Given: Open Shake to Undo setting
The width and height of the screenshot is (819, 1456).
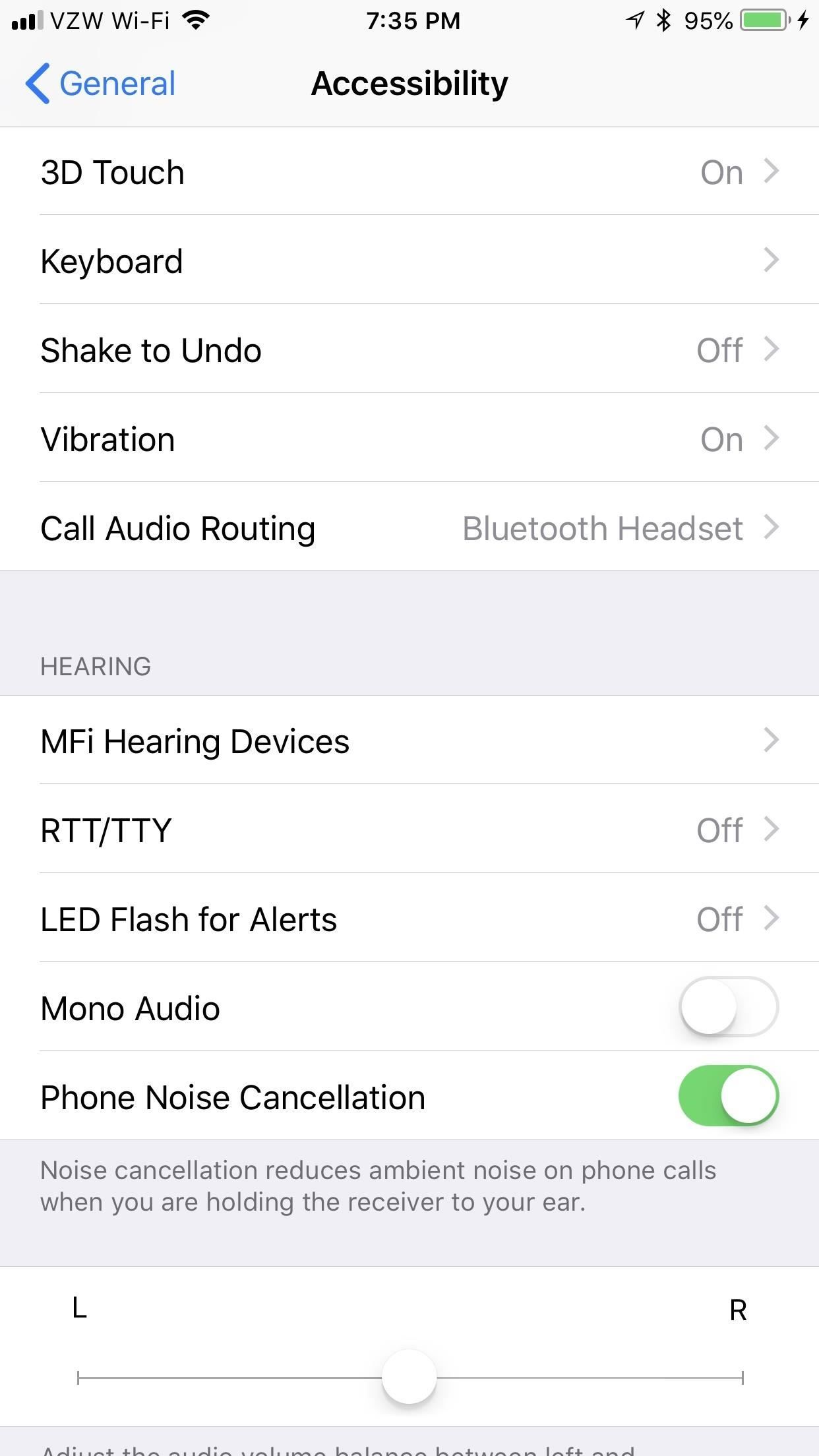Looking at the screenshot, I should click(409, 349).
